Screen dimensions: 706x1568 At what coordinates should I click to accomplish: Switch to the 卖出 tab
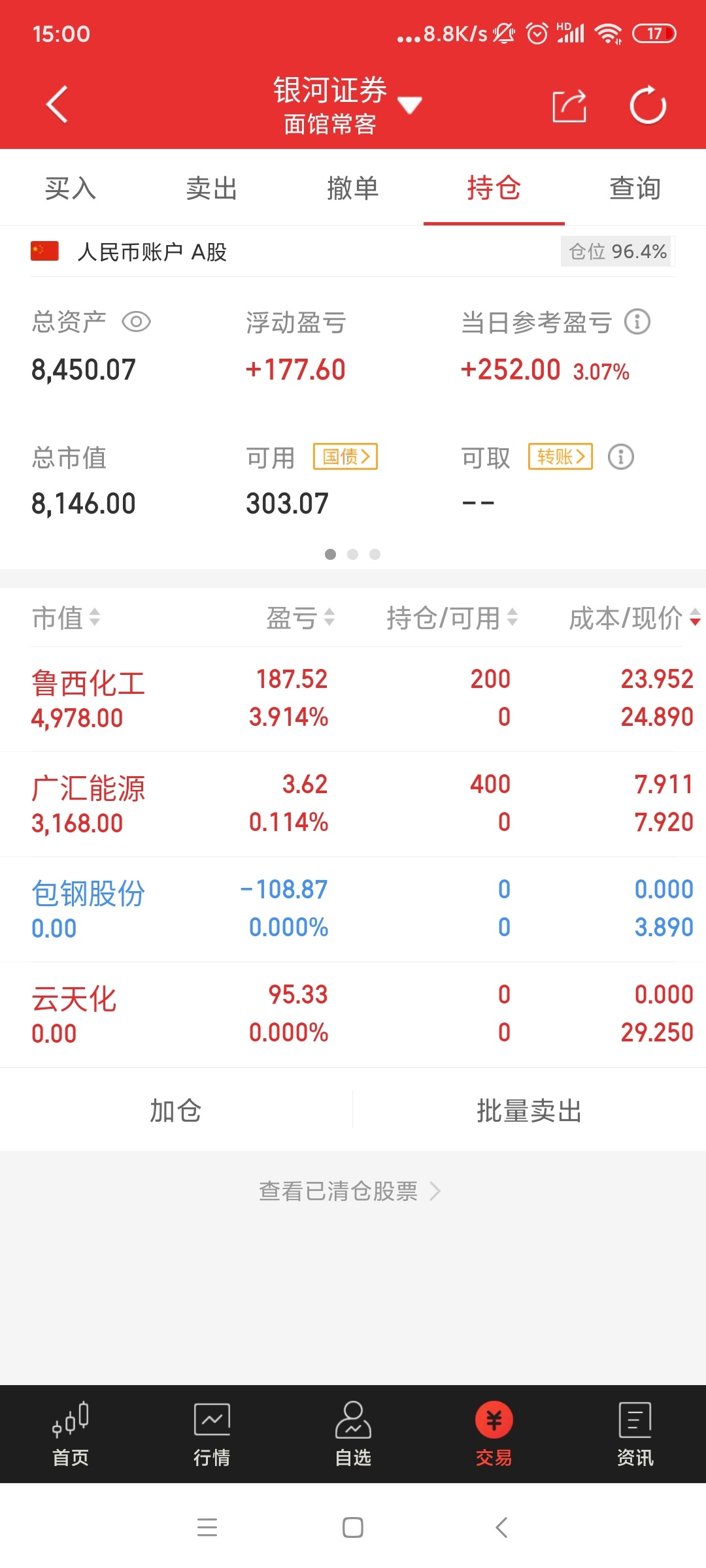212,188
